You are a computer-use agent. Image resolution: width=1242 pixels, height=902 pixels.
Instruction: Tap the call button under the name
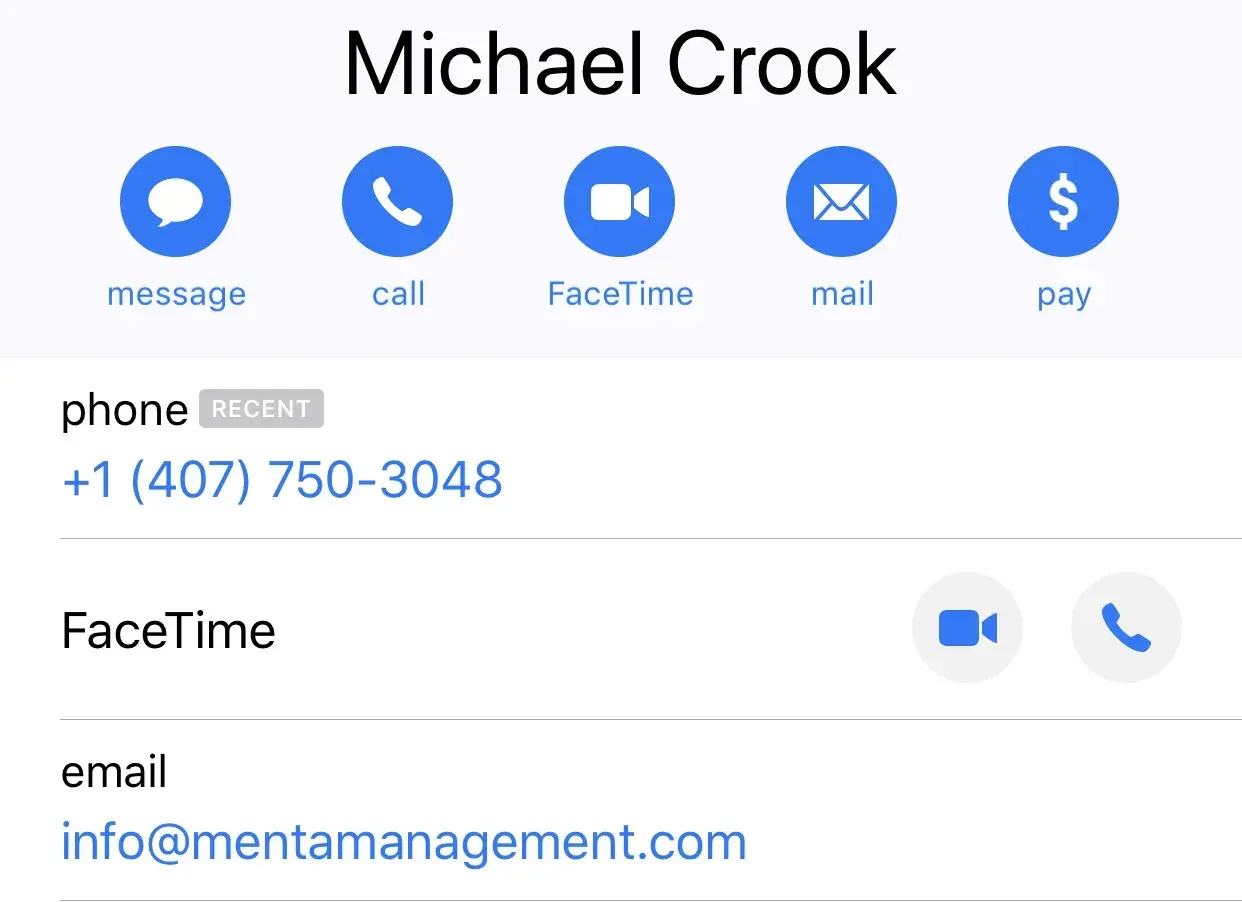click(x=397, y=203)
